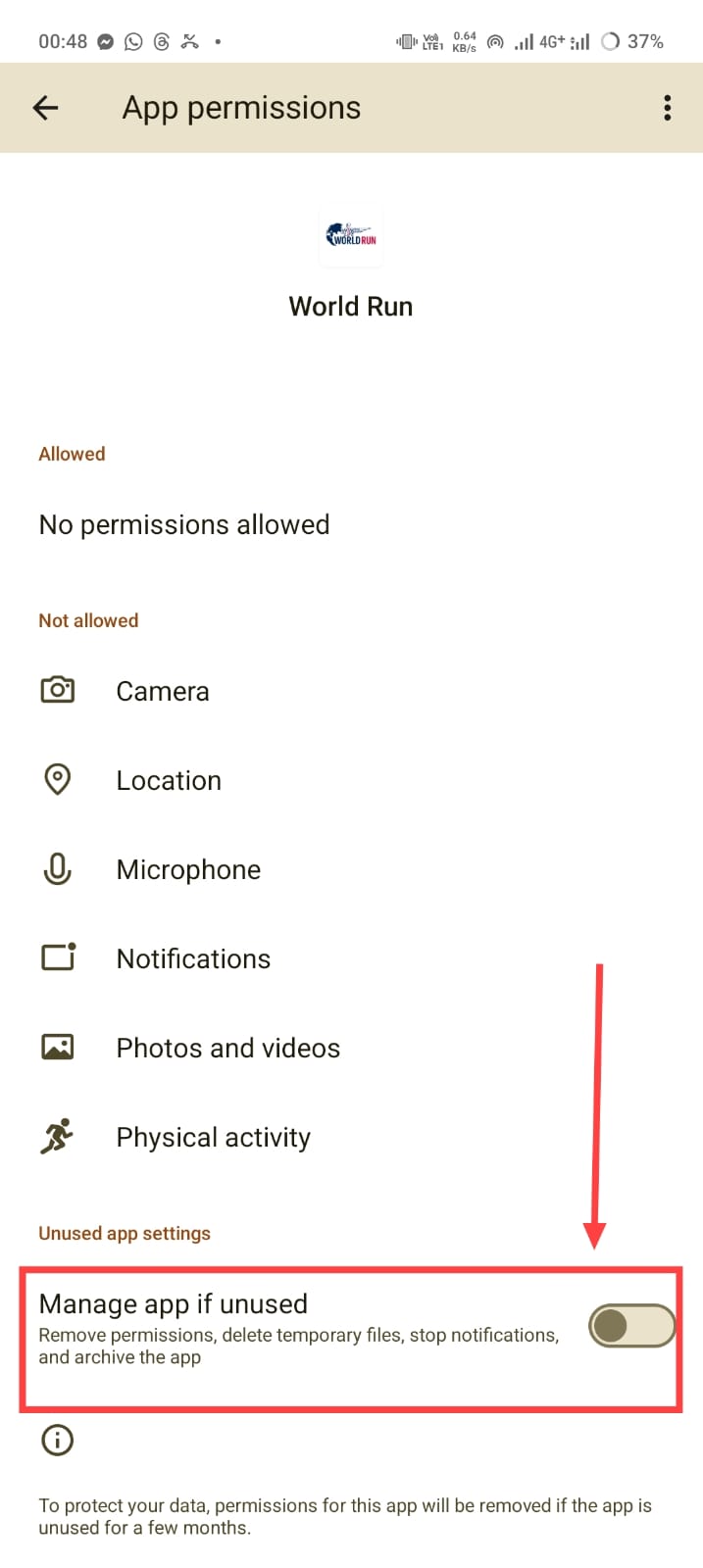Go back from App permissions
This screenshot has width=703, height=1568.
point(46,108)
